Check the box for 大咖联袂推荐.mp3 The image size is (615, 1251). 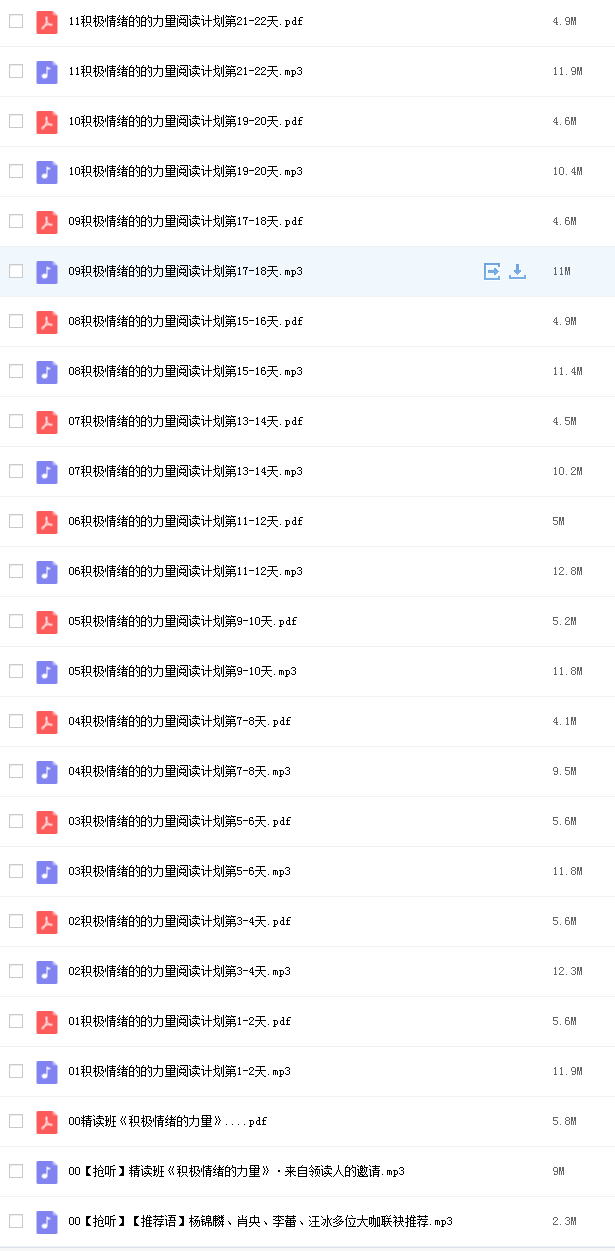tap(16, 1221)
